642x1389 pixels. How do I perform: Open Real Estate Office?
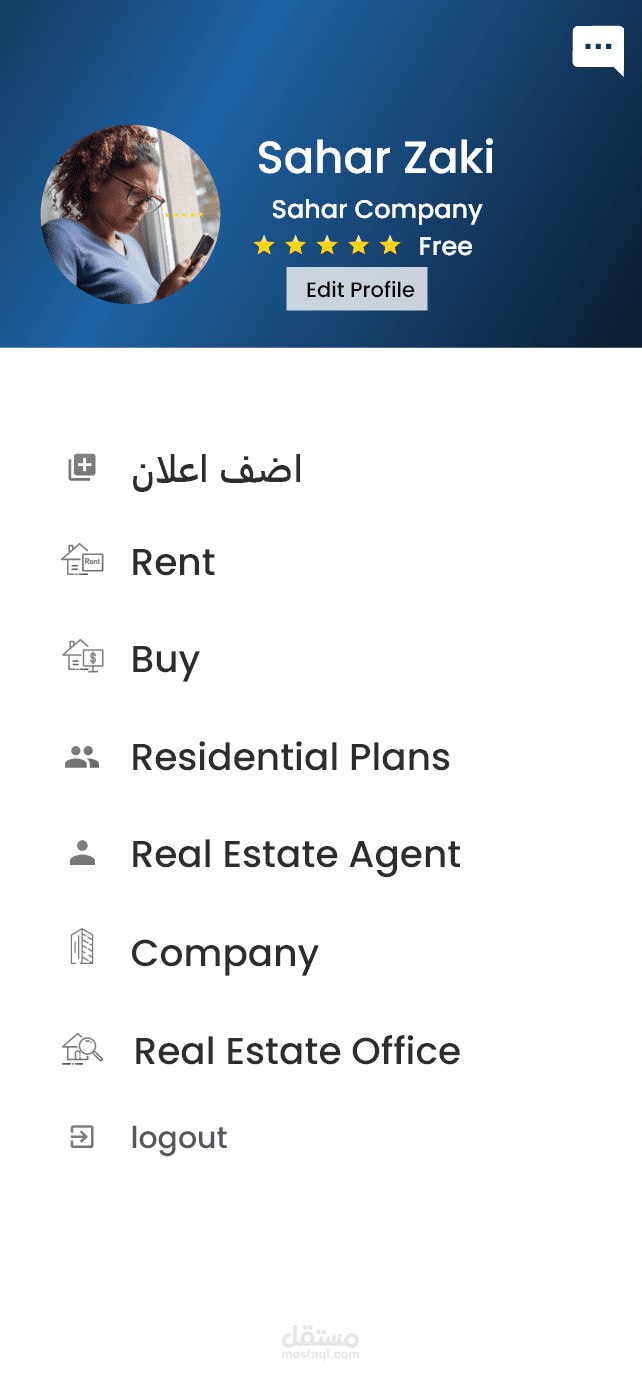click(297, 1050)
